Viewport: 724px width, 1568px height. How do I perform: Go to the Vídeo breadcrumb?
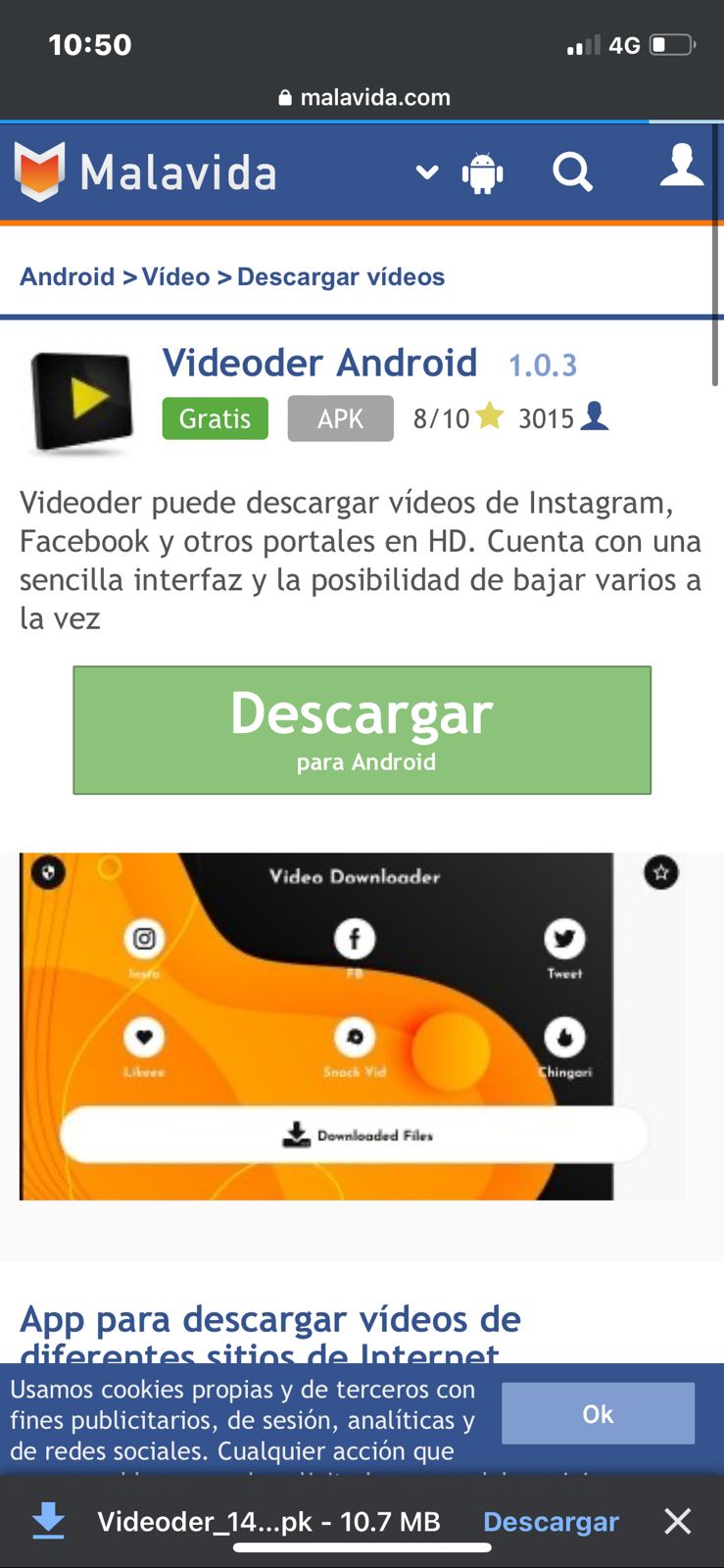click(x=176, y=276)
